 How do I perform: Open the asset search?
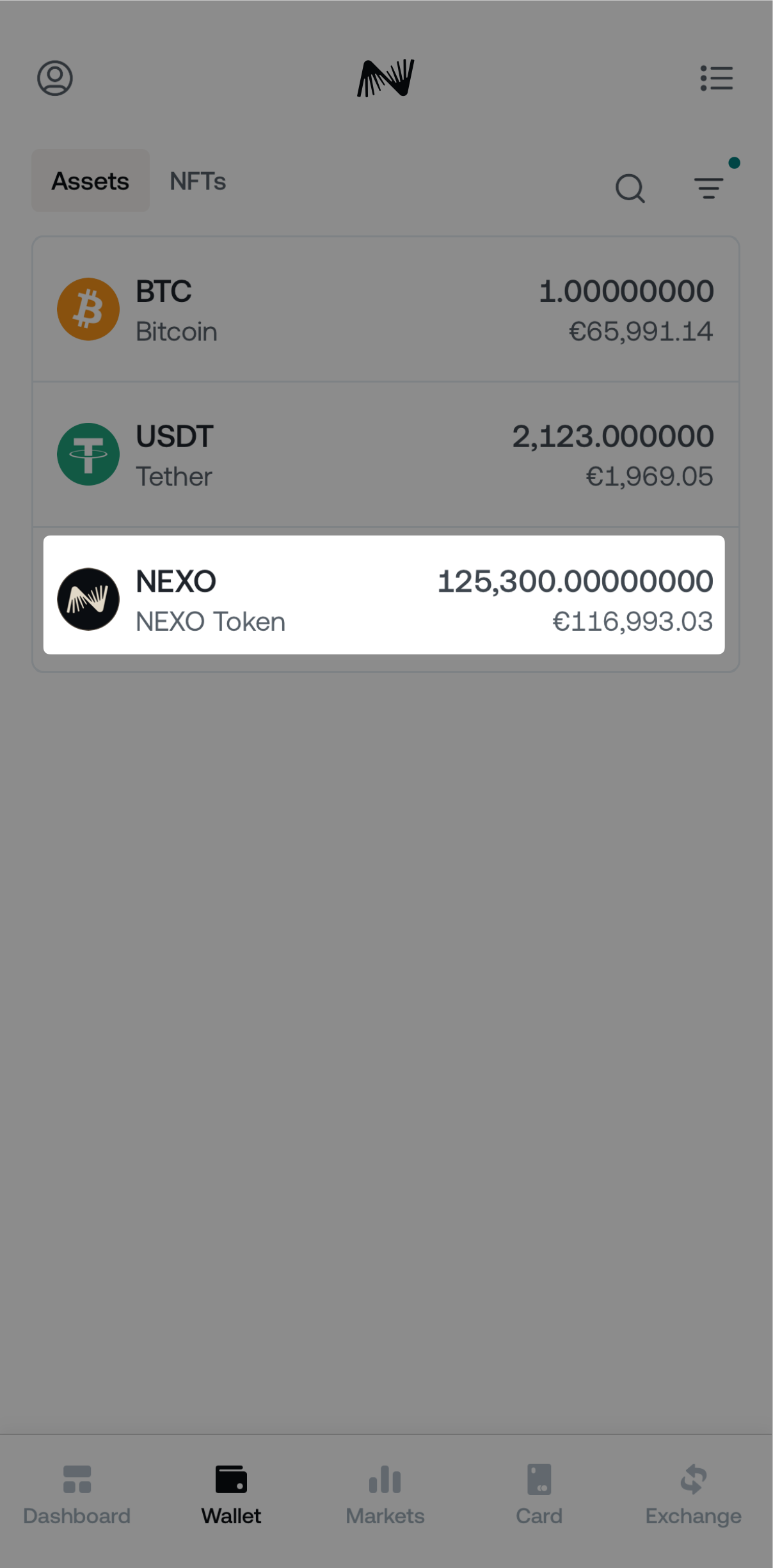(630, 188)
